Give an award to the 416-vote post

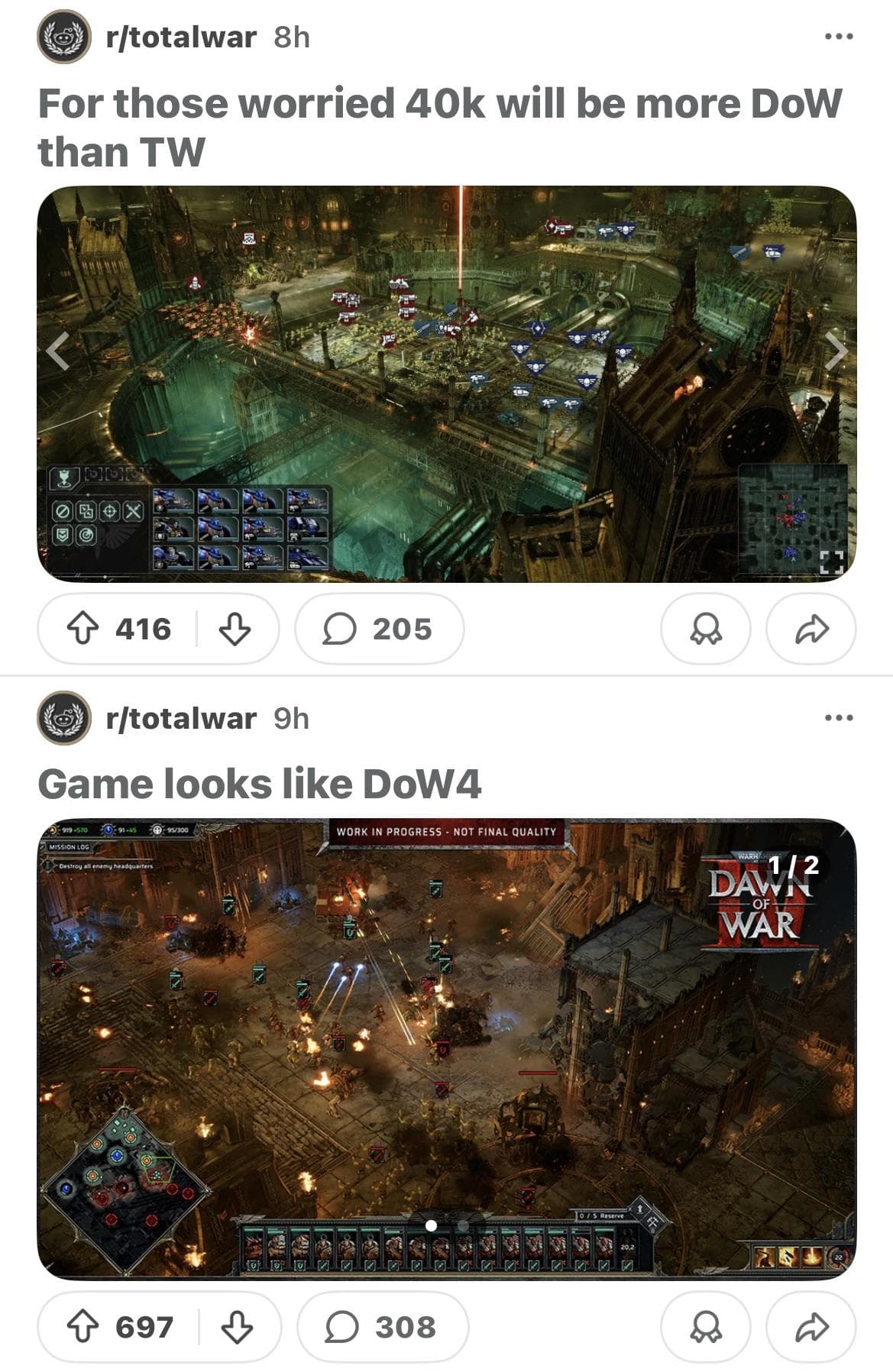pyautogui.click(x=705, y=629)
